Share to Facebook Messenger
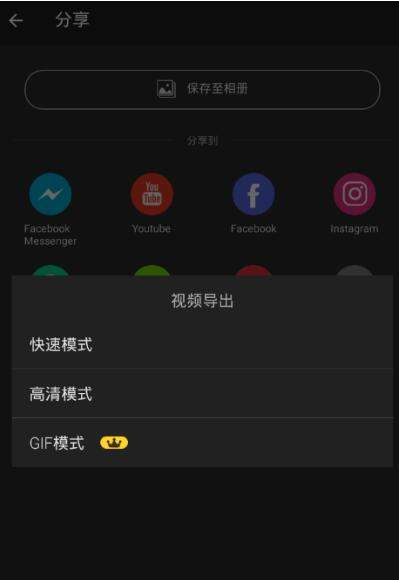This screenshot has height=580, width=399. pyautogui.click(x=50, y=194)
